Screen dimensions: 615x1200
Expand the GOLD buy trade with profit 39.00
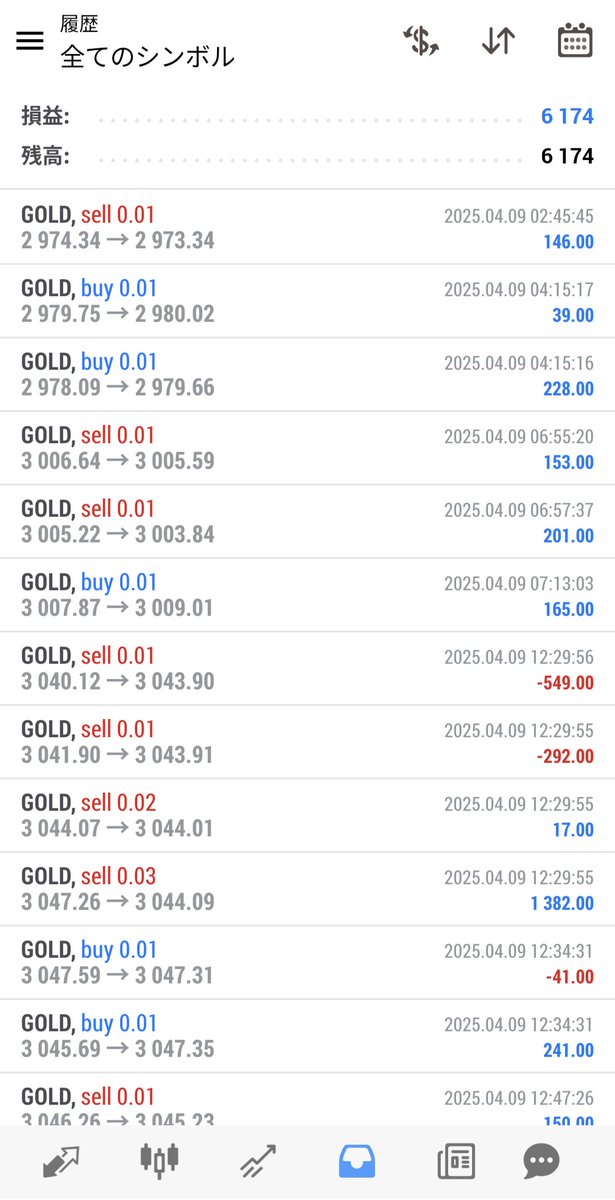coord(307,301)
